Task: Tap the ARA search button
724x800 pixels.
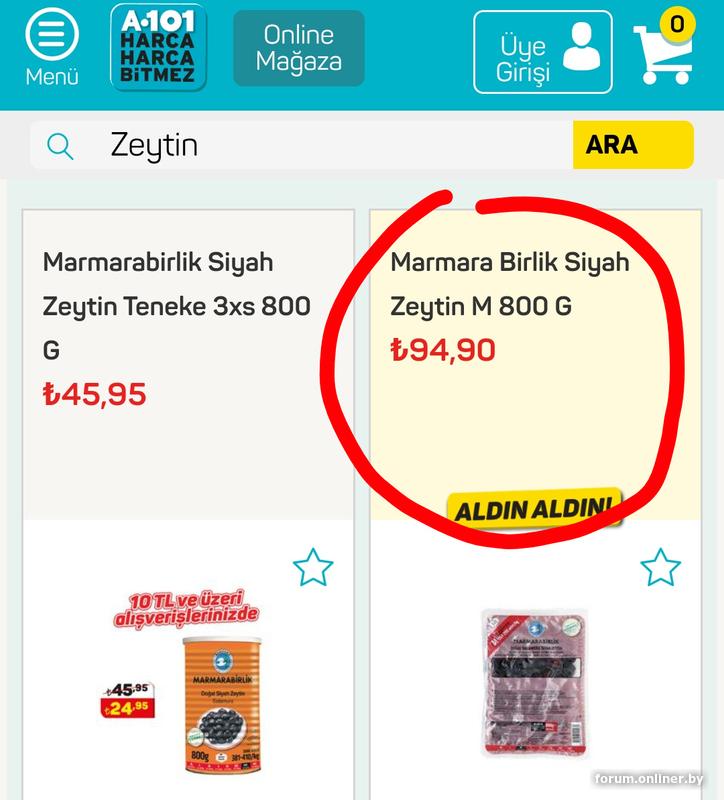Action: [x=632, y=145]
